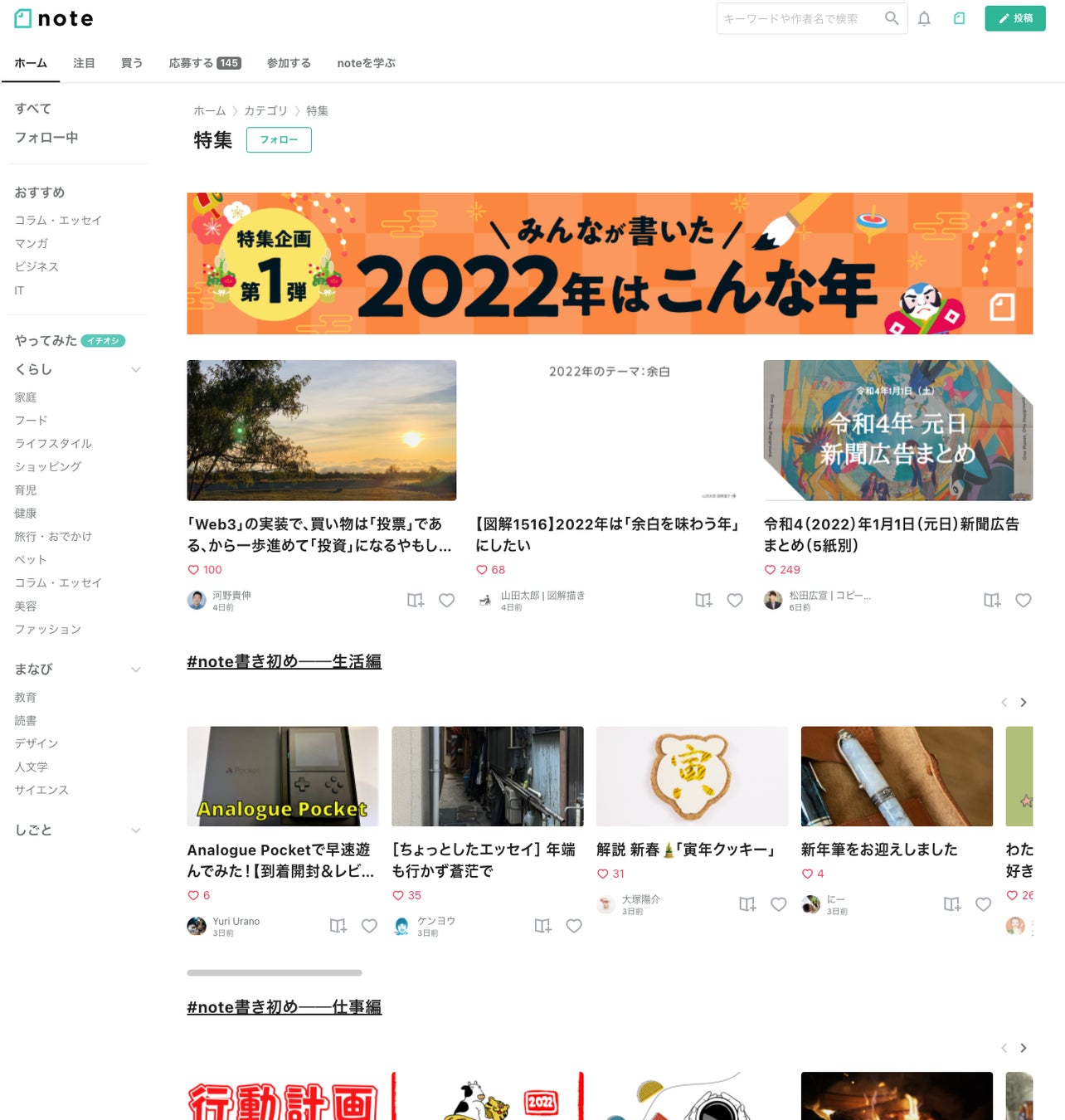Expand the しごと sidebar section
The image size is (1065, 1120).
pyautogui.click(x=136, y=830)
